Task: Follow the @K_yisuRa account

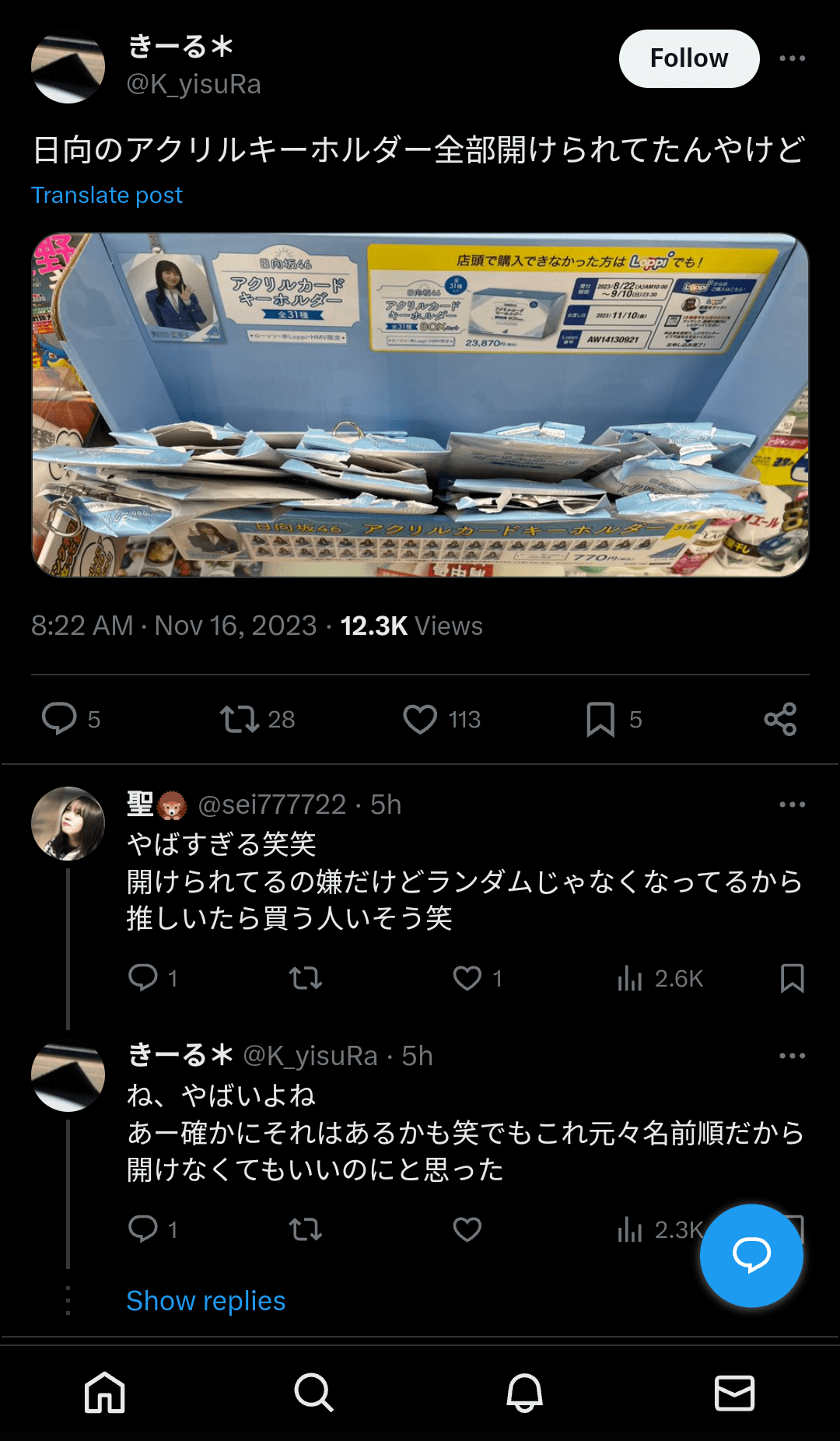Action: (x=688, y=58)
